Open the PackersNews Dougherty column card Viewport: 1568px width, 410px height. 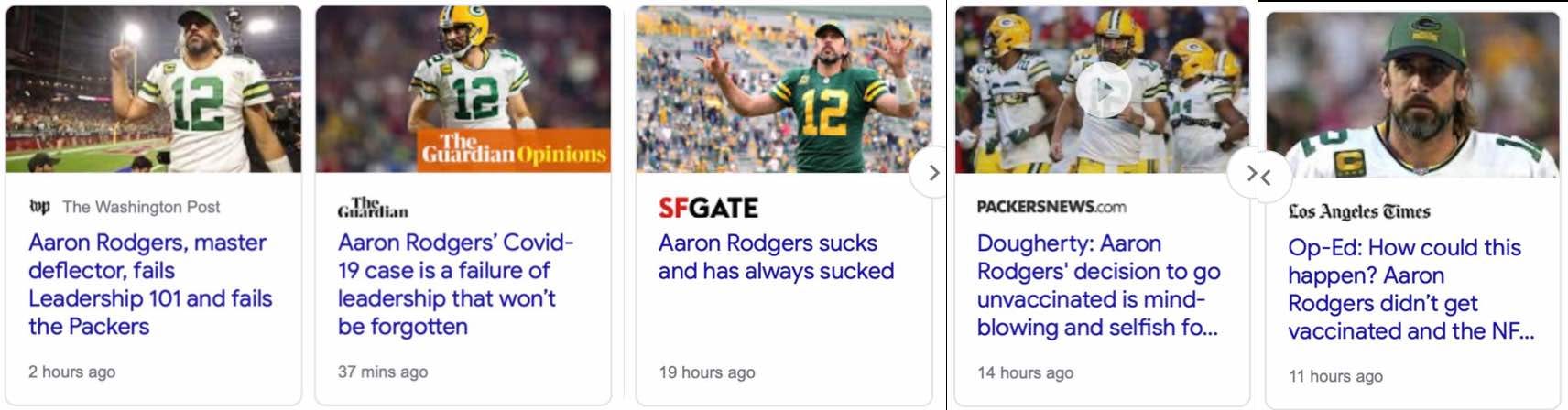[x=1097, y=285]
